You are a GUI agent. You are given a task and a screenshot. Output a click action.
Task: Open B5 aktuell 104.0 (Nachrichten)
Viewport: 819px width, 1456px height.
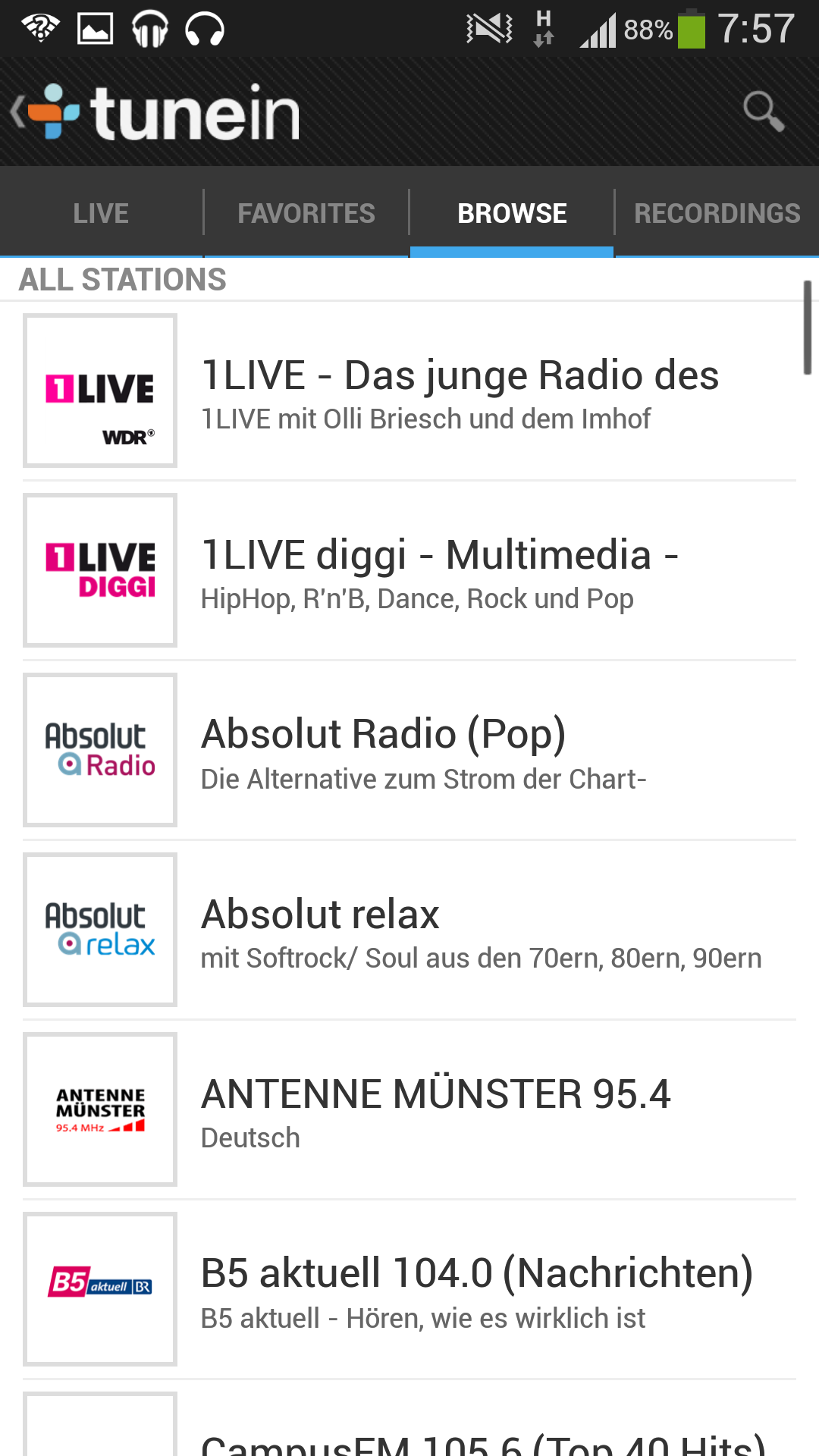pyautogui.click(x=409, y=1289)
